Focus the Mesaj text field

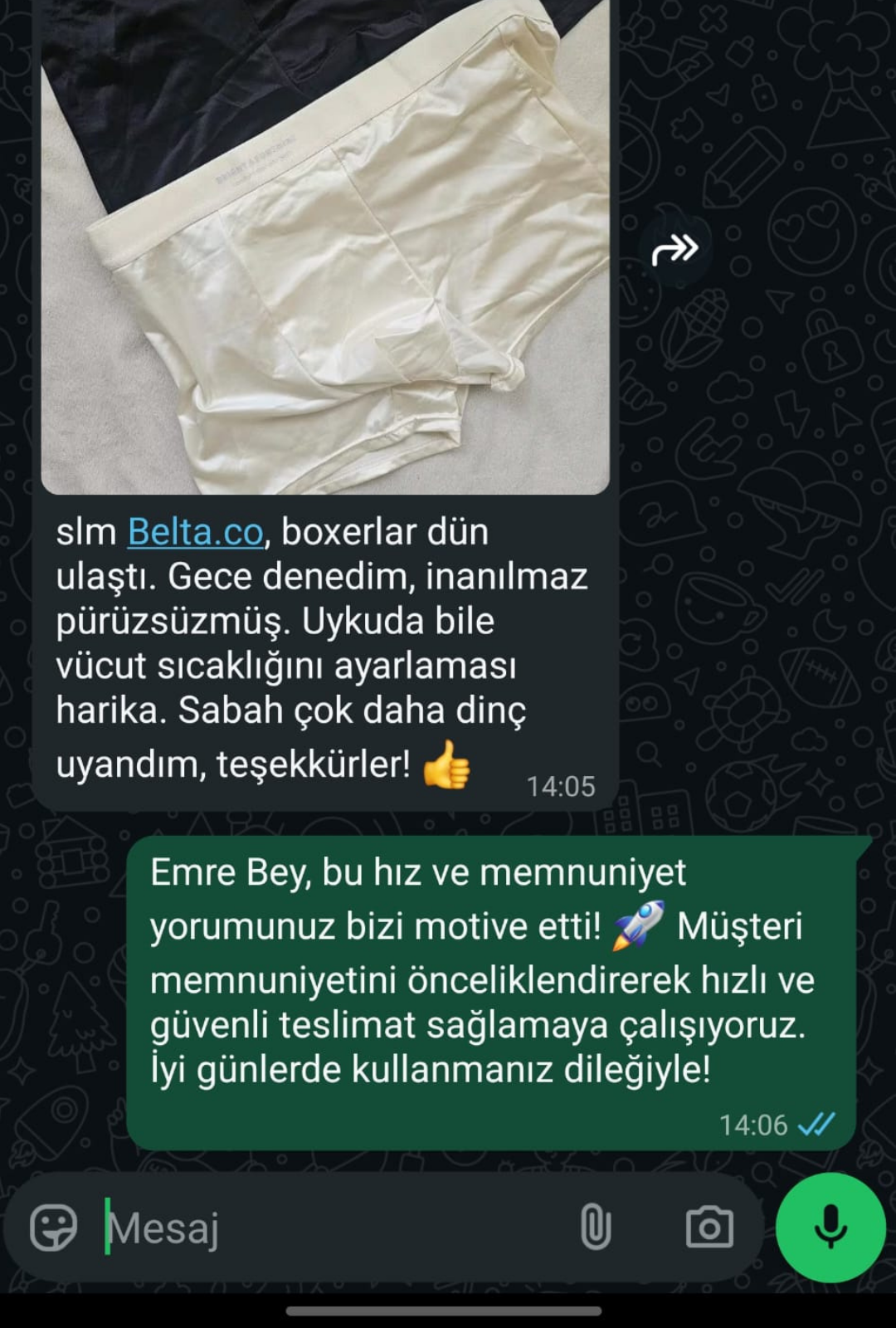tap(332, 1227)
